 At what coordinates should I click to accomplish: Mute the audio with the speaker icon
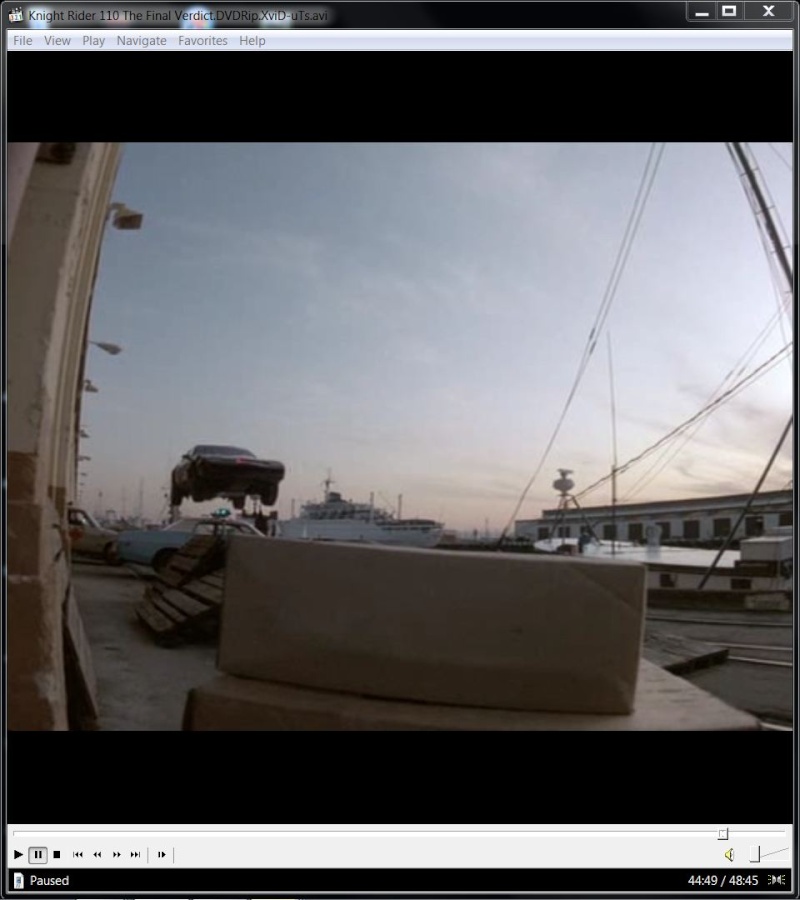pos(729,855)
